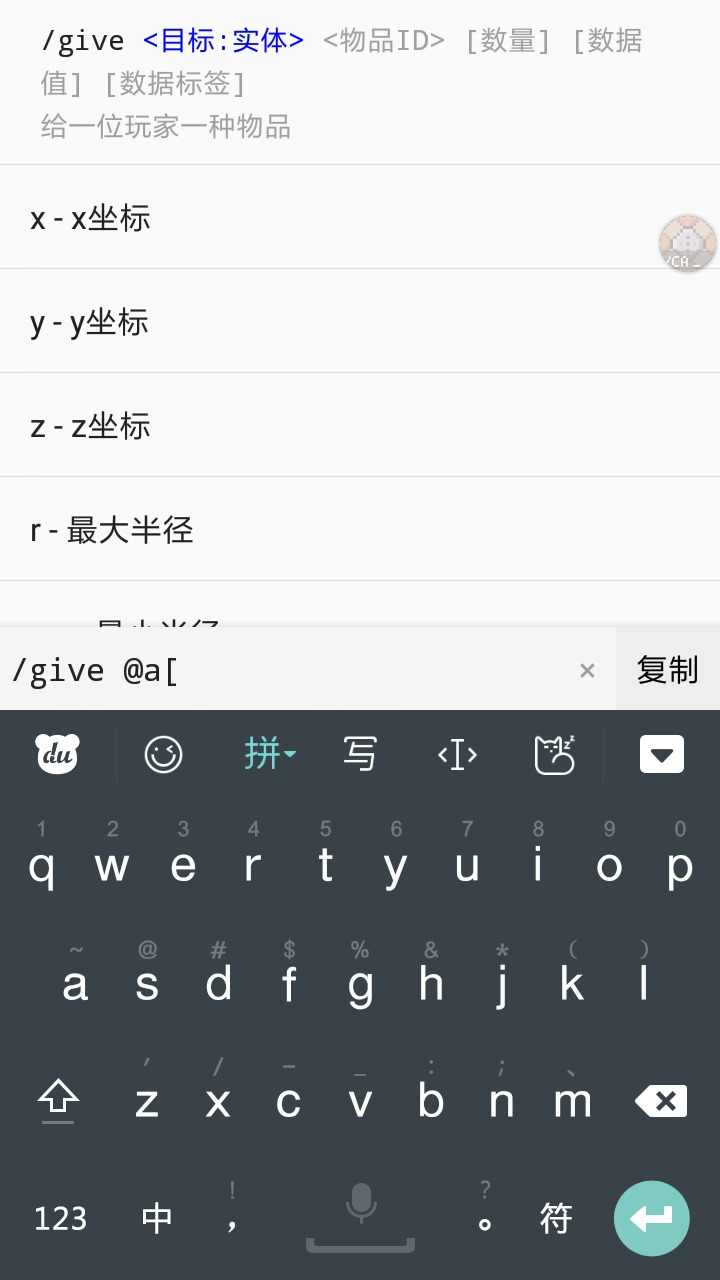
Task: Clear the command with the × button
Action: pos(587,669)
